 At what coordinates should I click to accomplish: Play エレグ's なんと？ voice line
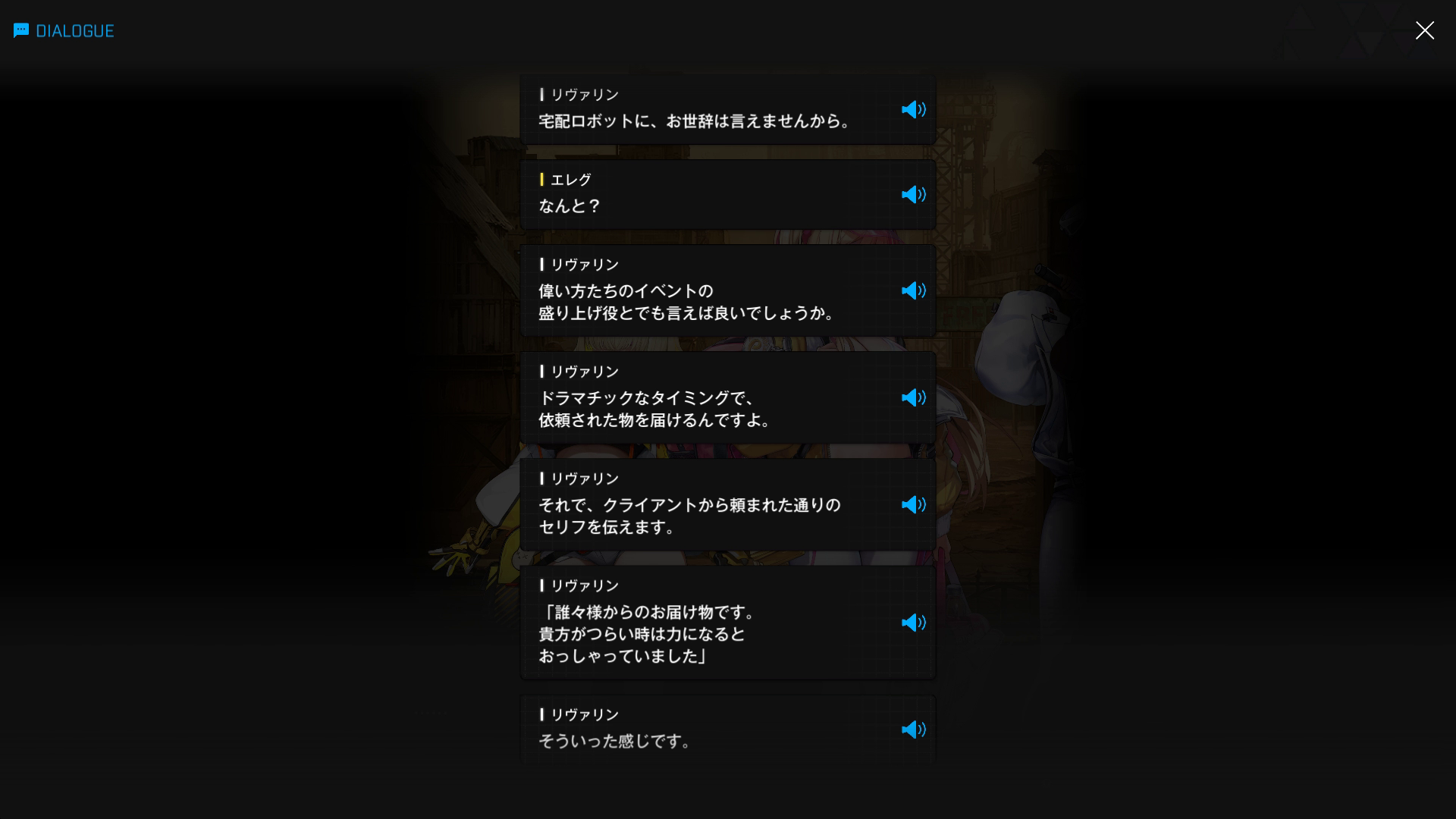click(x=913, y=195)
